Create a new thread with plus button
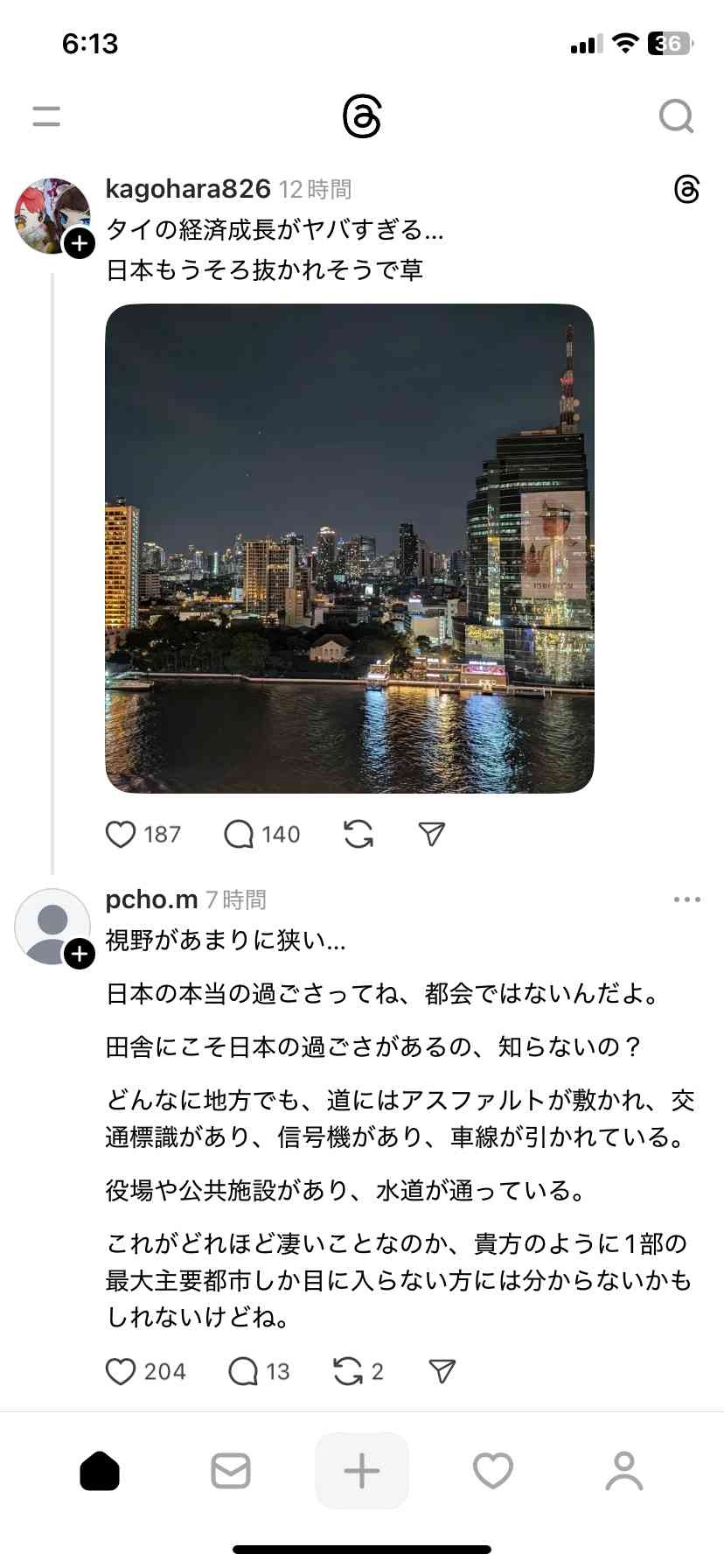The height and width of the screenshot is (1568, 724). 362,1471
